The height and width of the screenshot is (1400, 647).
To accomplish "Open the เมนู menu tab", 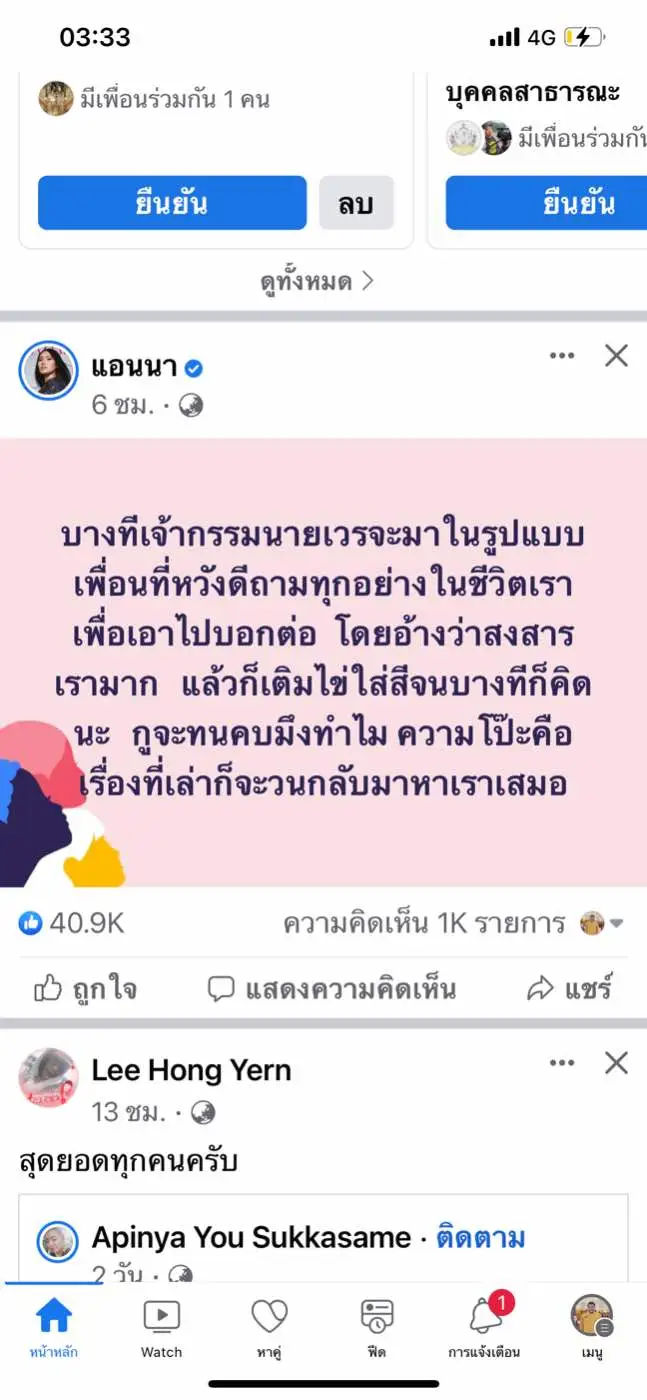I will coord(591,1328).
